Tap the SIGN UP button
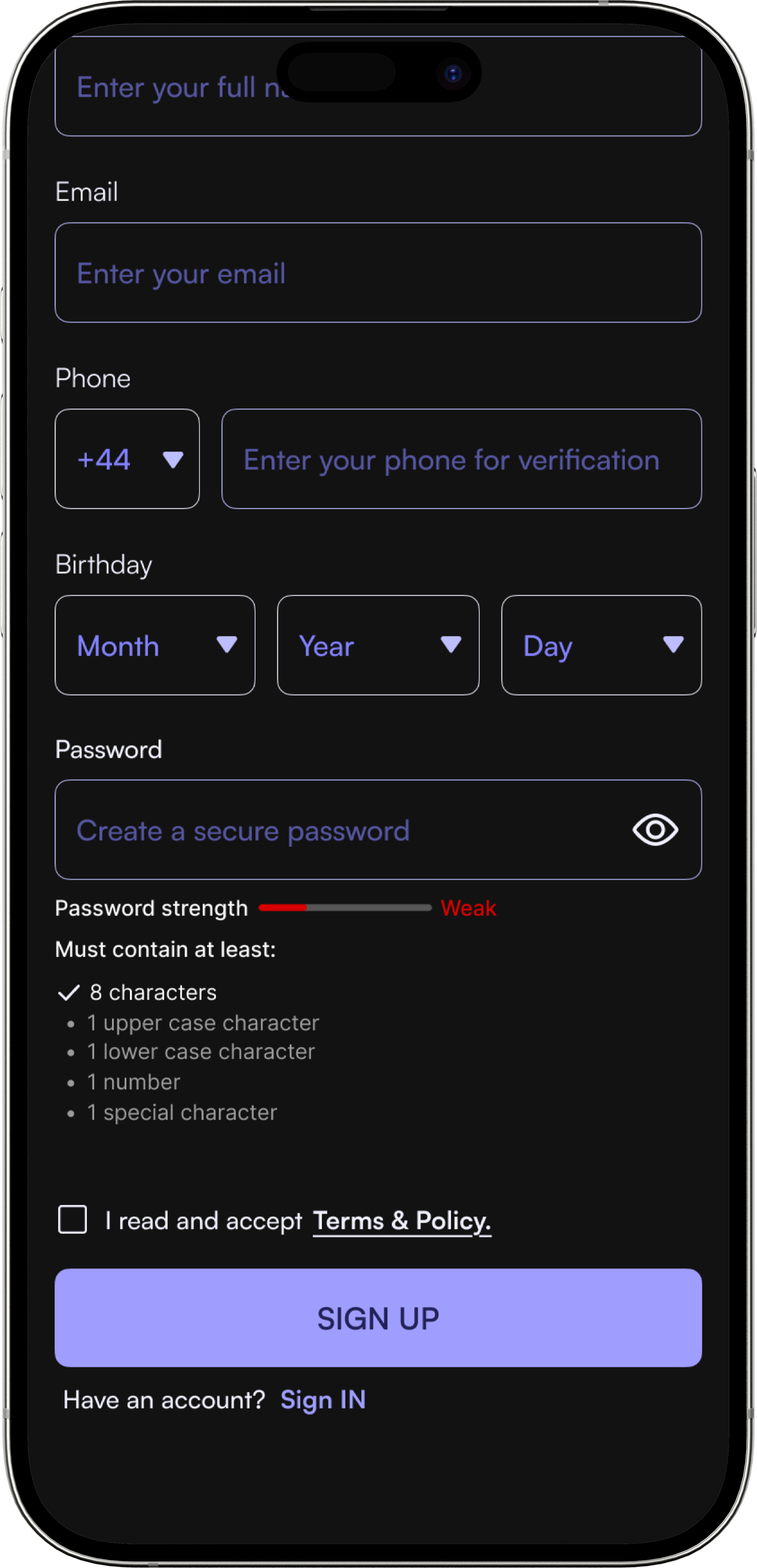The width and height of the screenshot is (757, 1568). (x=378, y=1318)
